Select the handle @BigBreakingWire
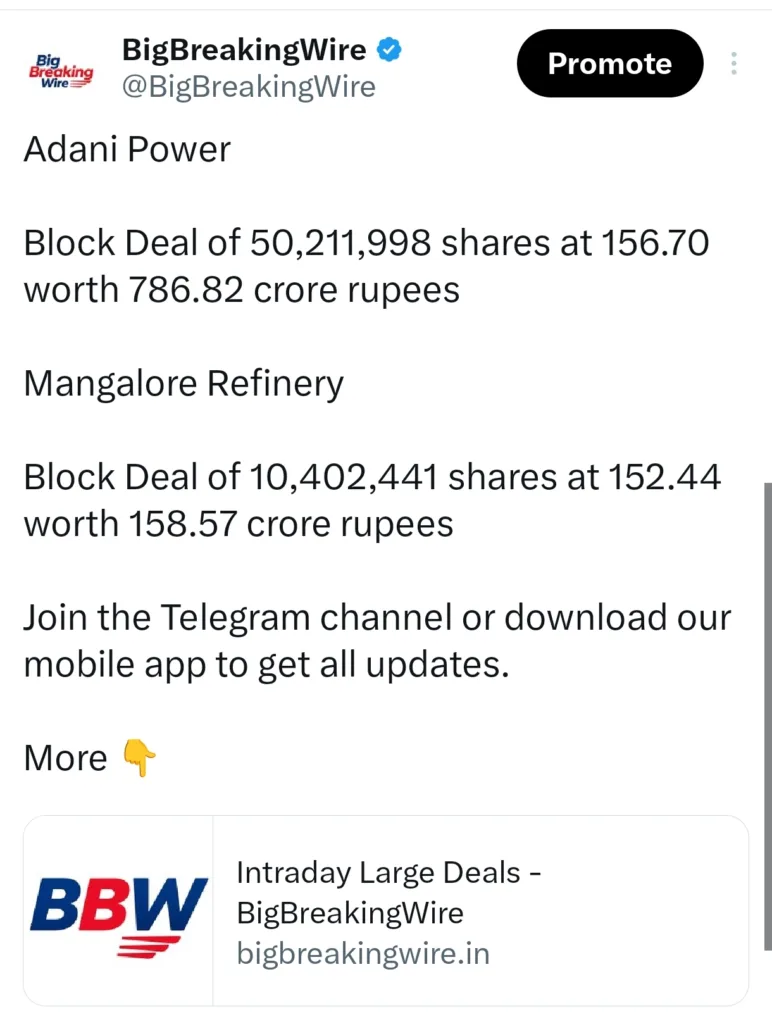This screenshot has width=772, height=1024. click(x=247, y=87)
